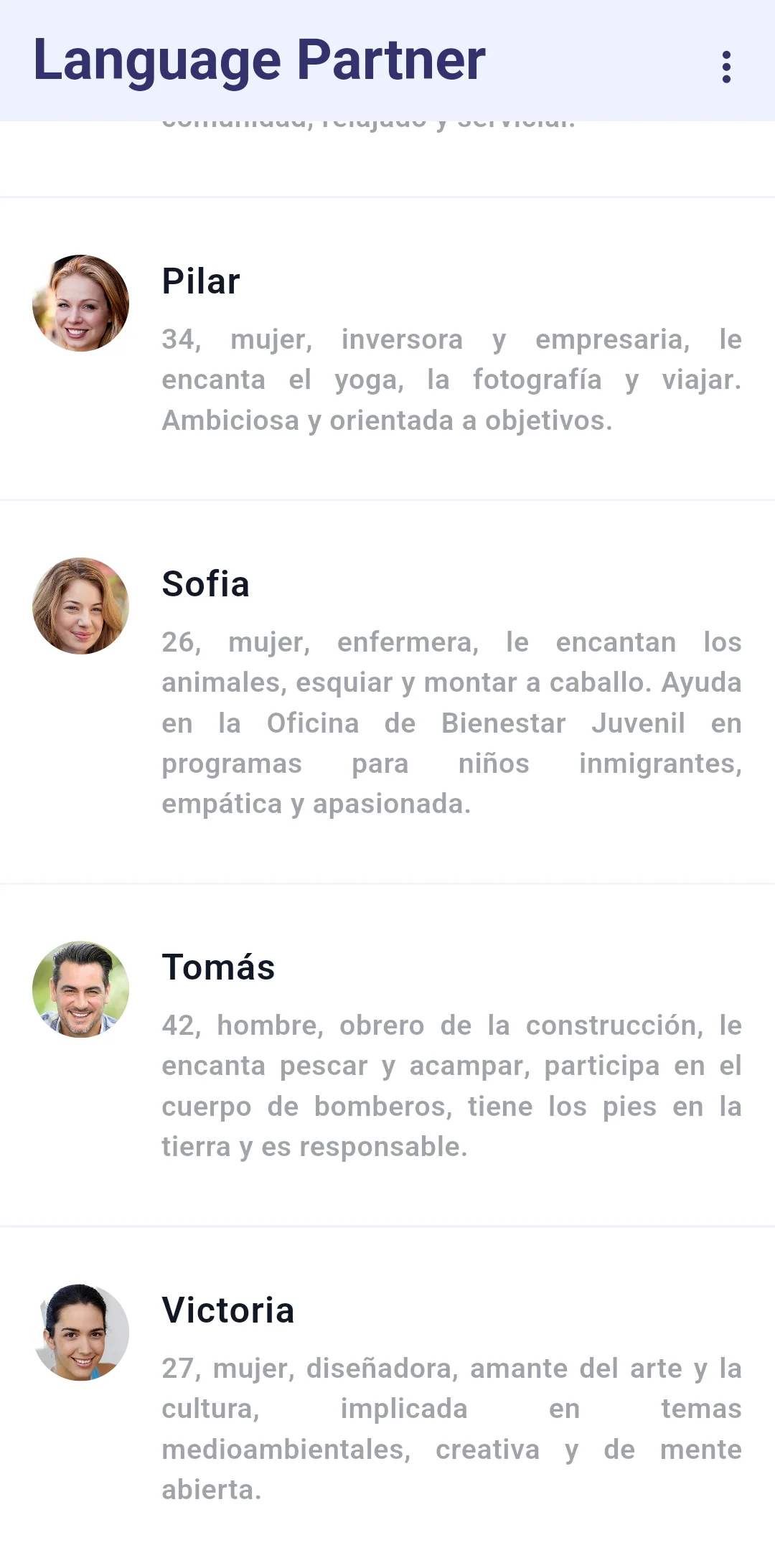The width and height of the screenshot is (775, 1568).
Task: Open Sofia's partner profile
Action: point(387,691)
